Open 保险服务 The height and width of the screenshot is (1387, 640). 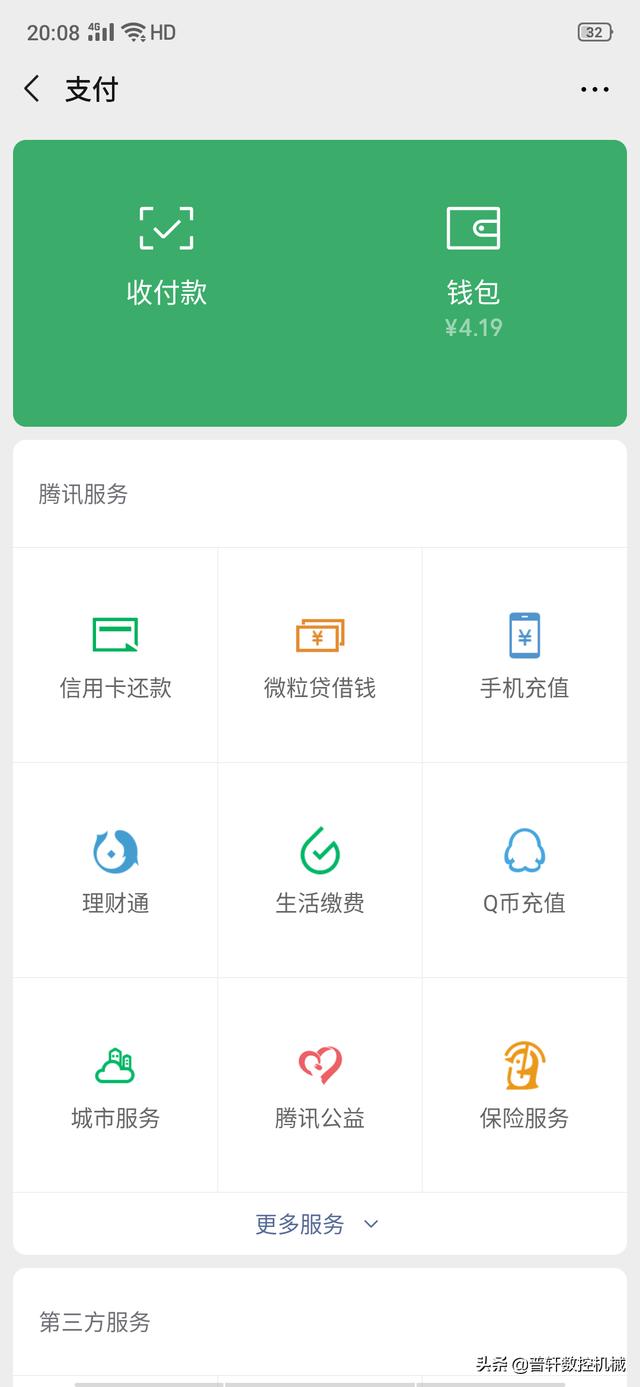pyautogui.click(x=524, y=1086)
